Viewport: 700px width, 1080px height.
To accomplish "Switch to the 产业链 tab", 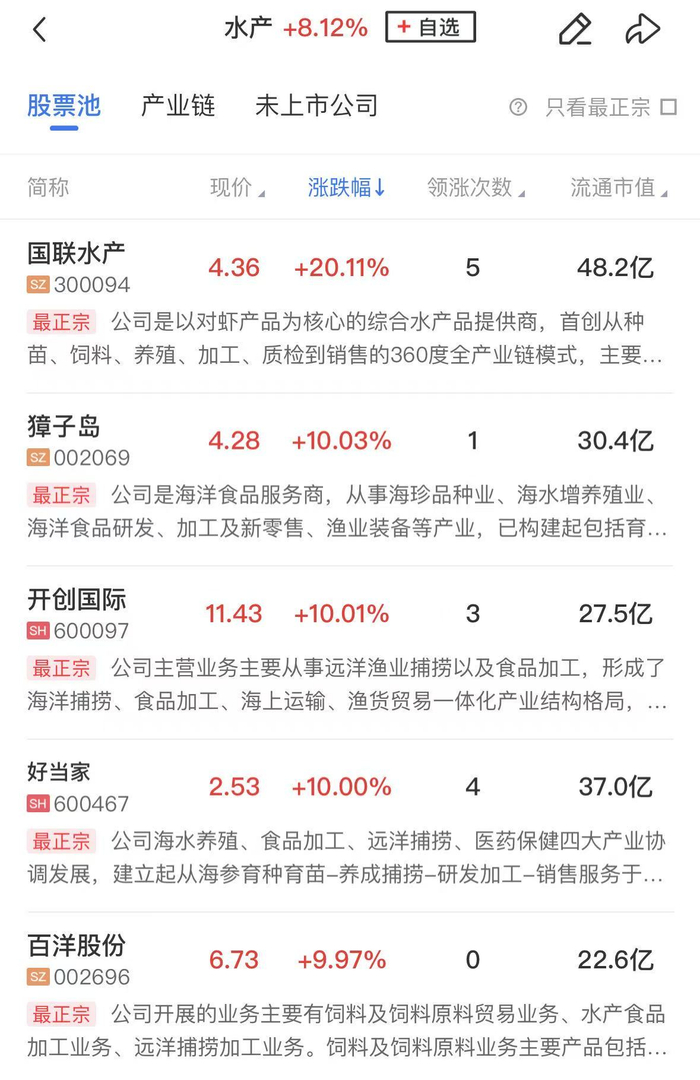I will coord(178,106).
